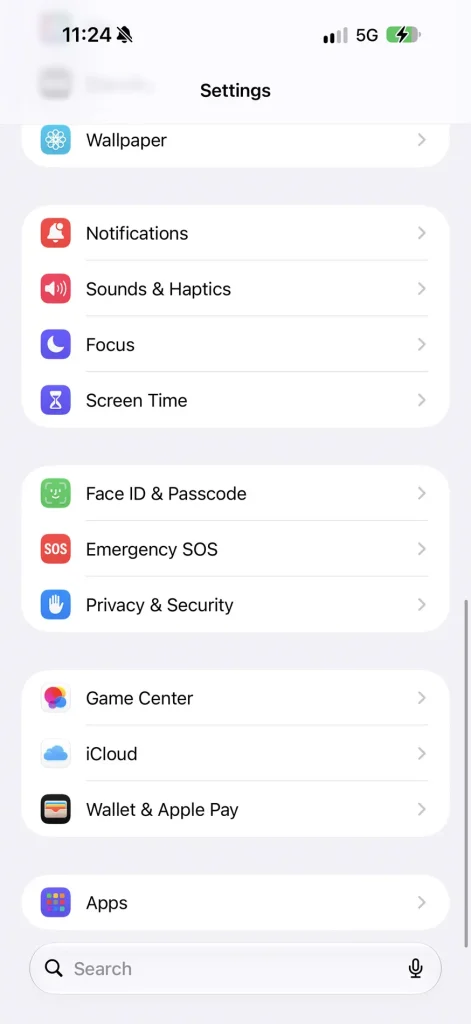The image size is (471, 1024).
Task: Open iCloud settings
Action: pyautogui.click(x=235, y=753)
